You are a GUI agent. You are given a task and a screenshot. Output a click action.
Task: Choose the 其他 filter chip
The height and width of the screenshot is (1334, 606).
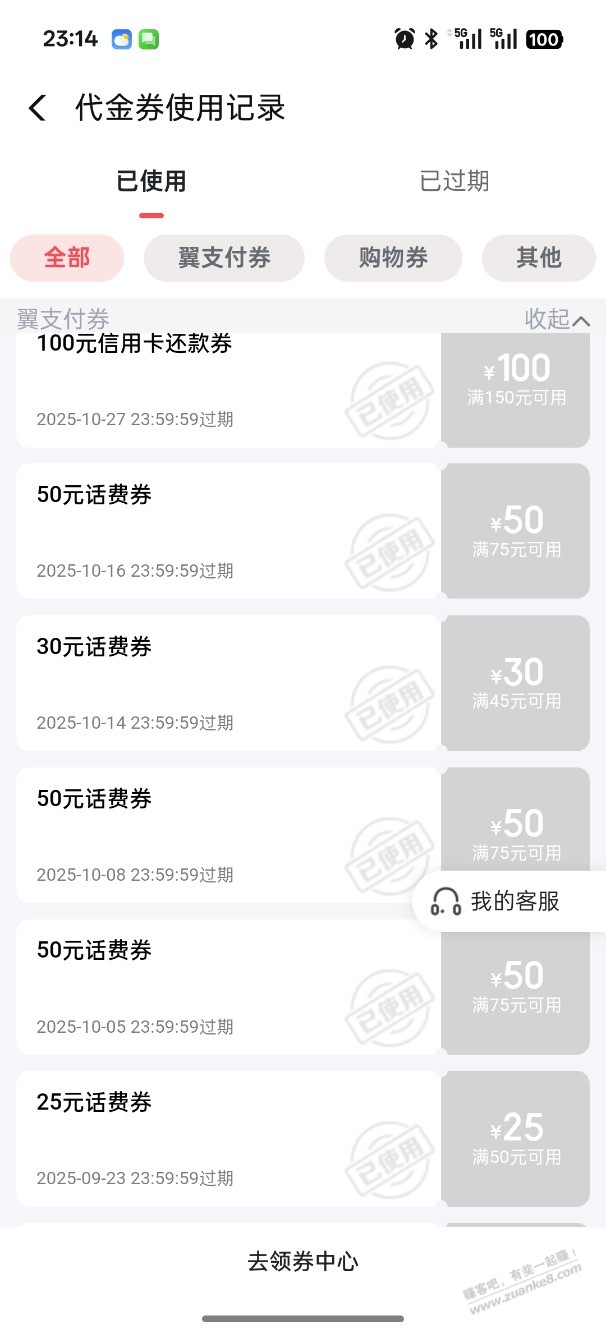tap(538, 258)
